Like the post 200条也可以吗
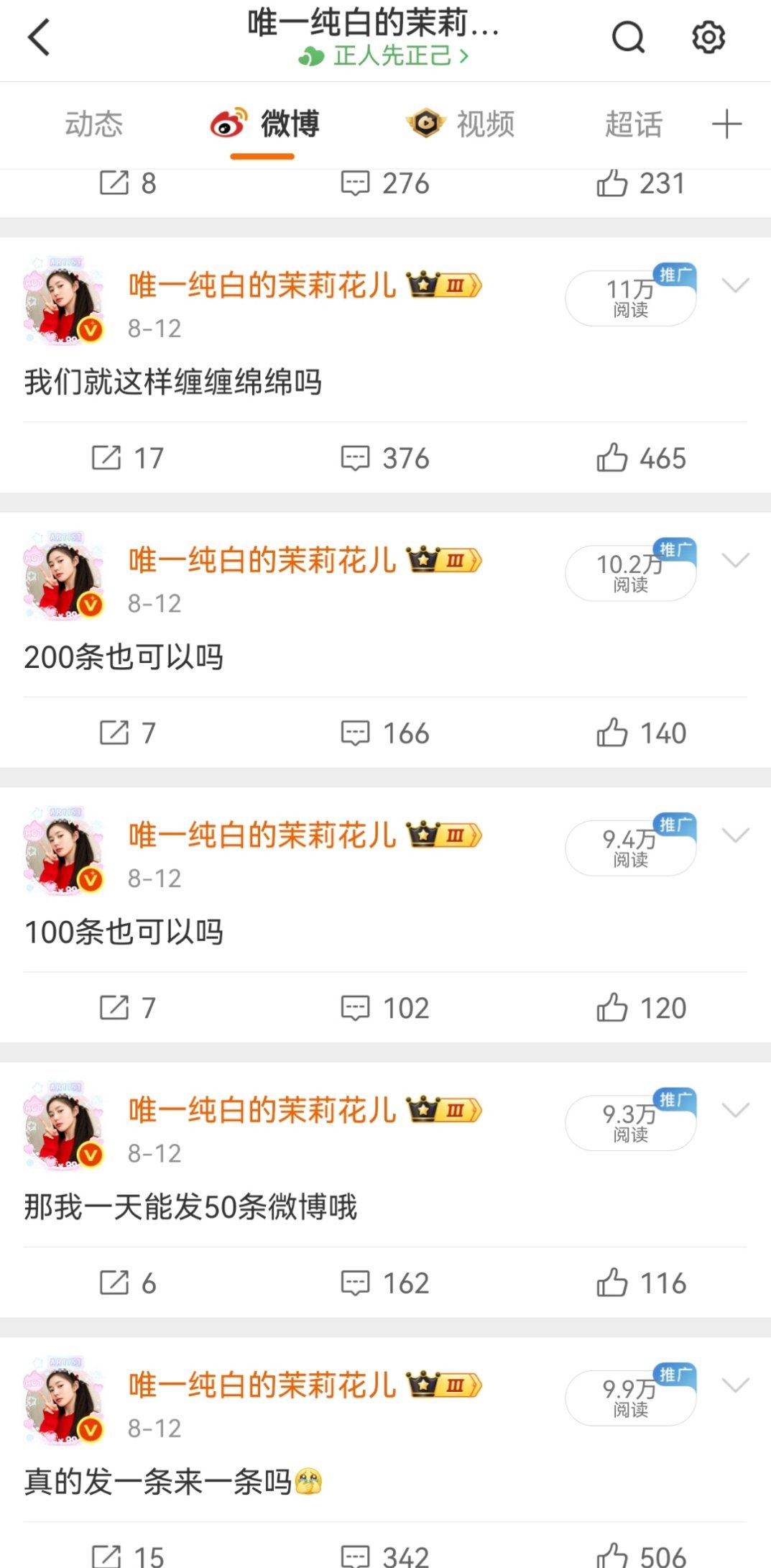771x1568 pixels. (641, 733)
